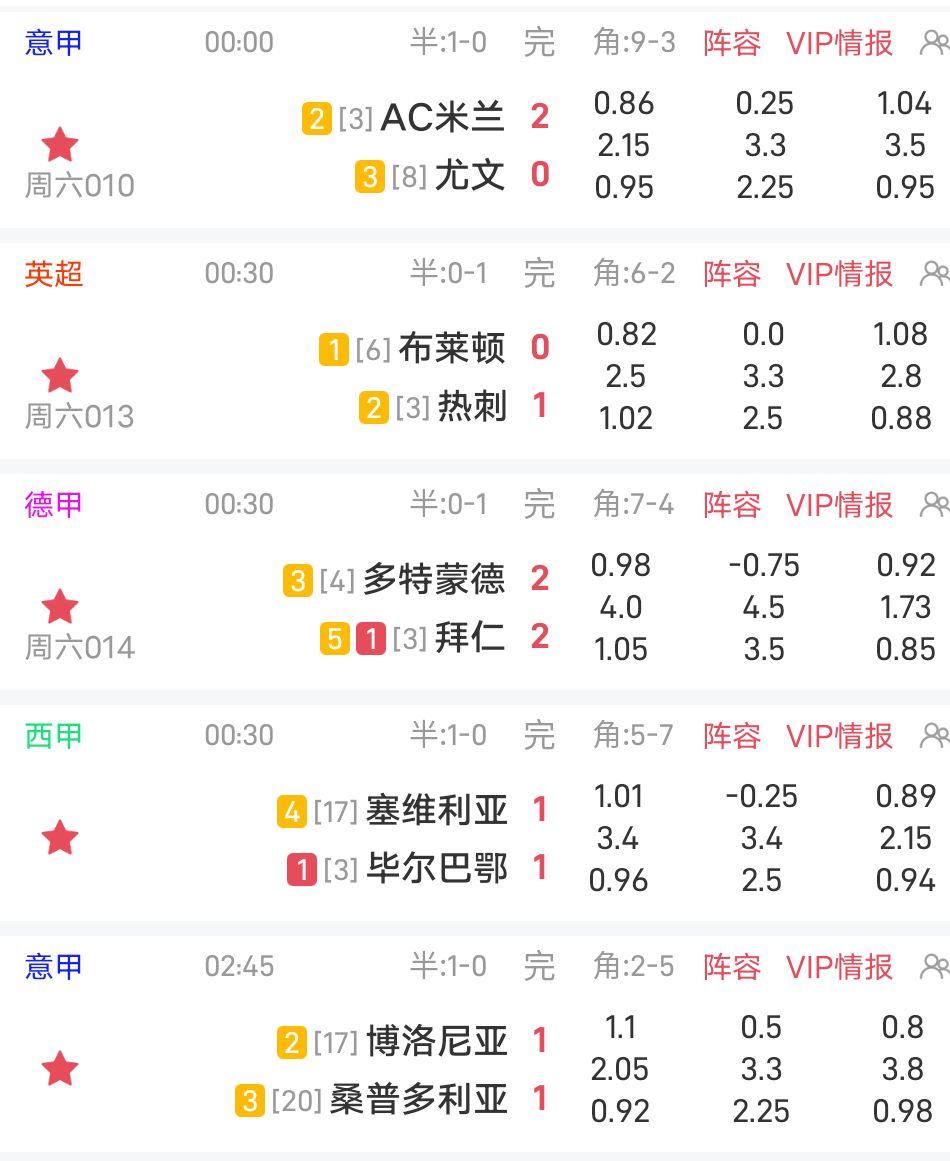Open VIP情报 for 博洛尼亚 vs 桑普多利亚
The height and width of the screenshot is (1161, 950).
[x=840, y=967]
